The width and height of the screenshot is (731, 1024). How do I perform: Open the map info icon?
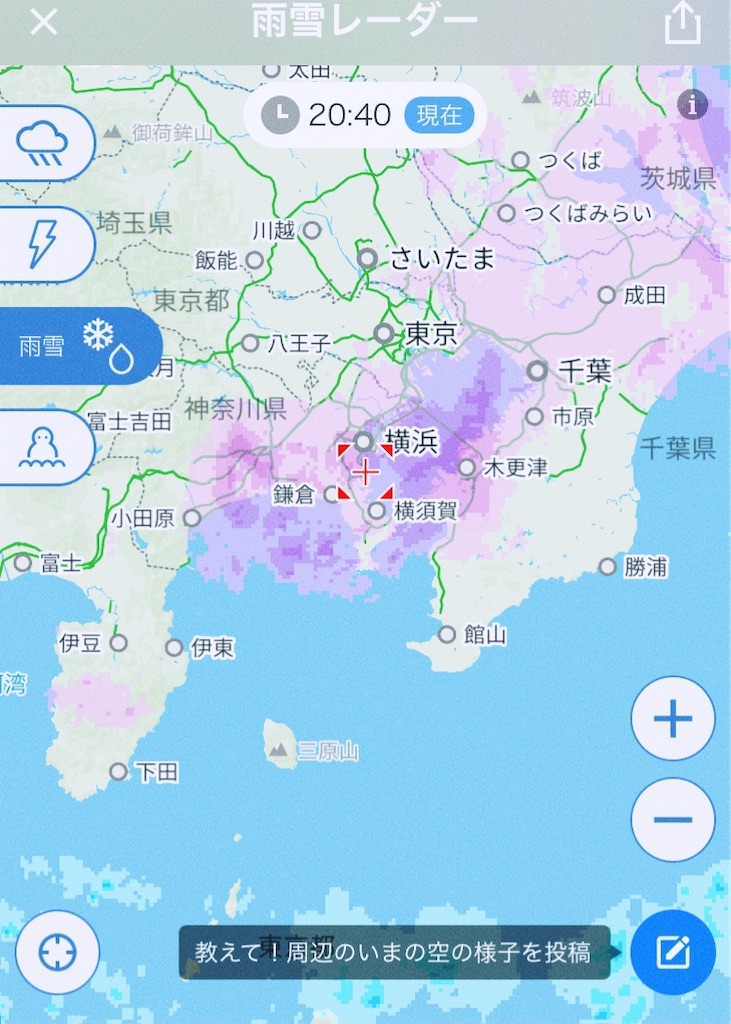pyautogui.click(x=693, y=103)
